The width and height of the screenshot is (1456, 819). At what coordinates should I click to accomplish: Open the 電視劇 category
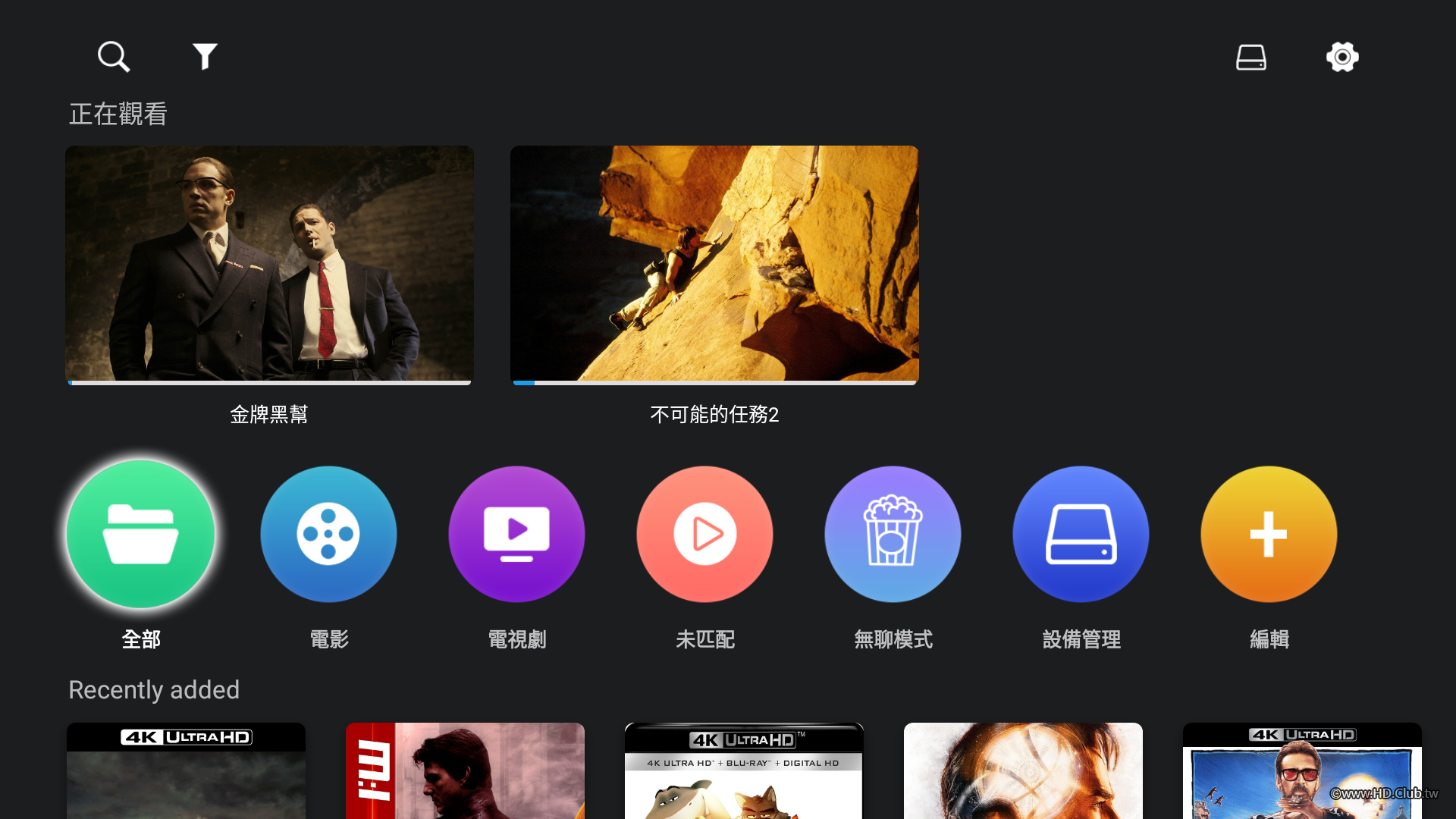point(516,535)
